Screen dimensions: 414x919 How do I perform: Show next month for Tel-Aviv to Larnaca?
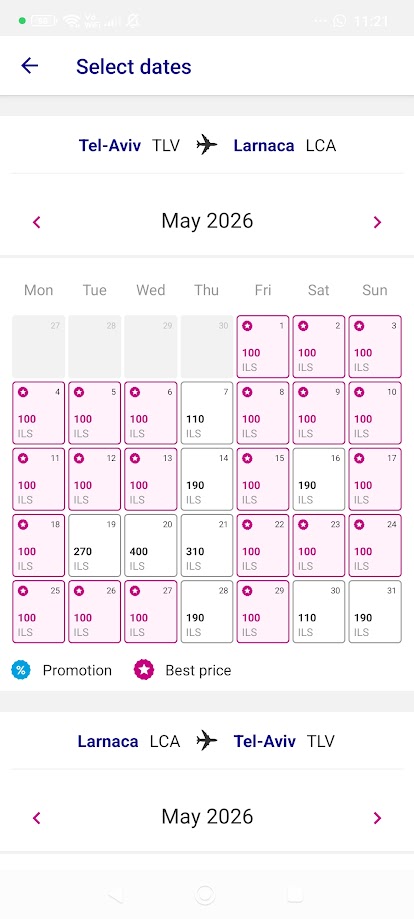(x=377, y=222)
